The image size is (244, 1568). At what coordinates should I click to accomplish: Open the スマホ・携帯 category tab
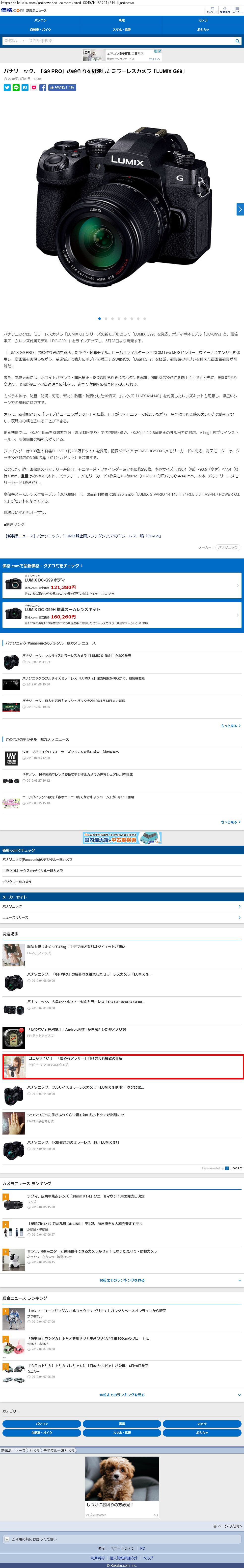pyautogui.click(x=122, y=29)
